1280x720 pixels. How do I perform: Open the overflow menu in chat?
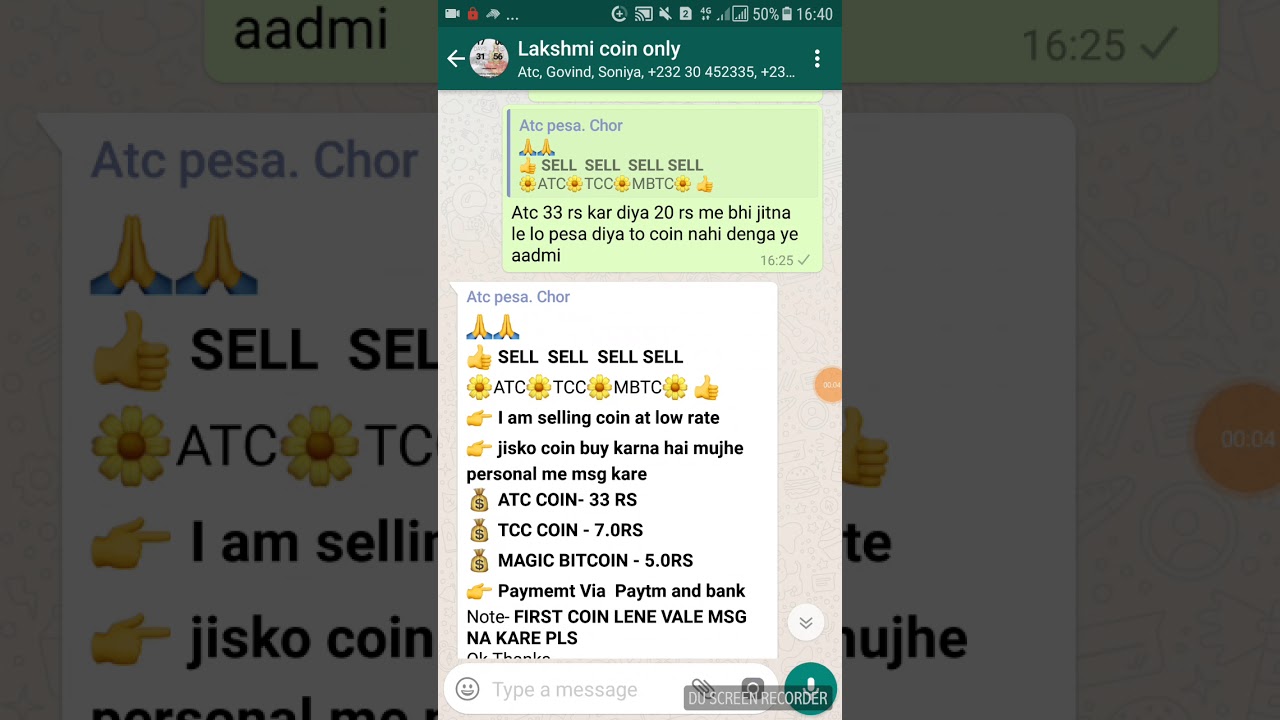click(x=817, y=59)
